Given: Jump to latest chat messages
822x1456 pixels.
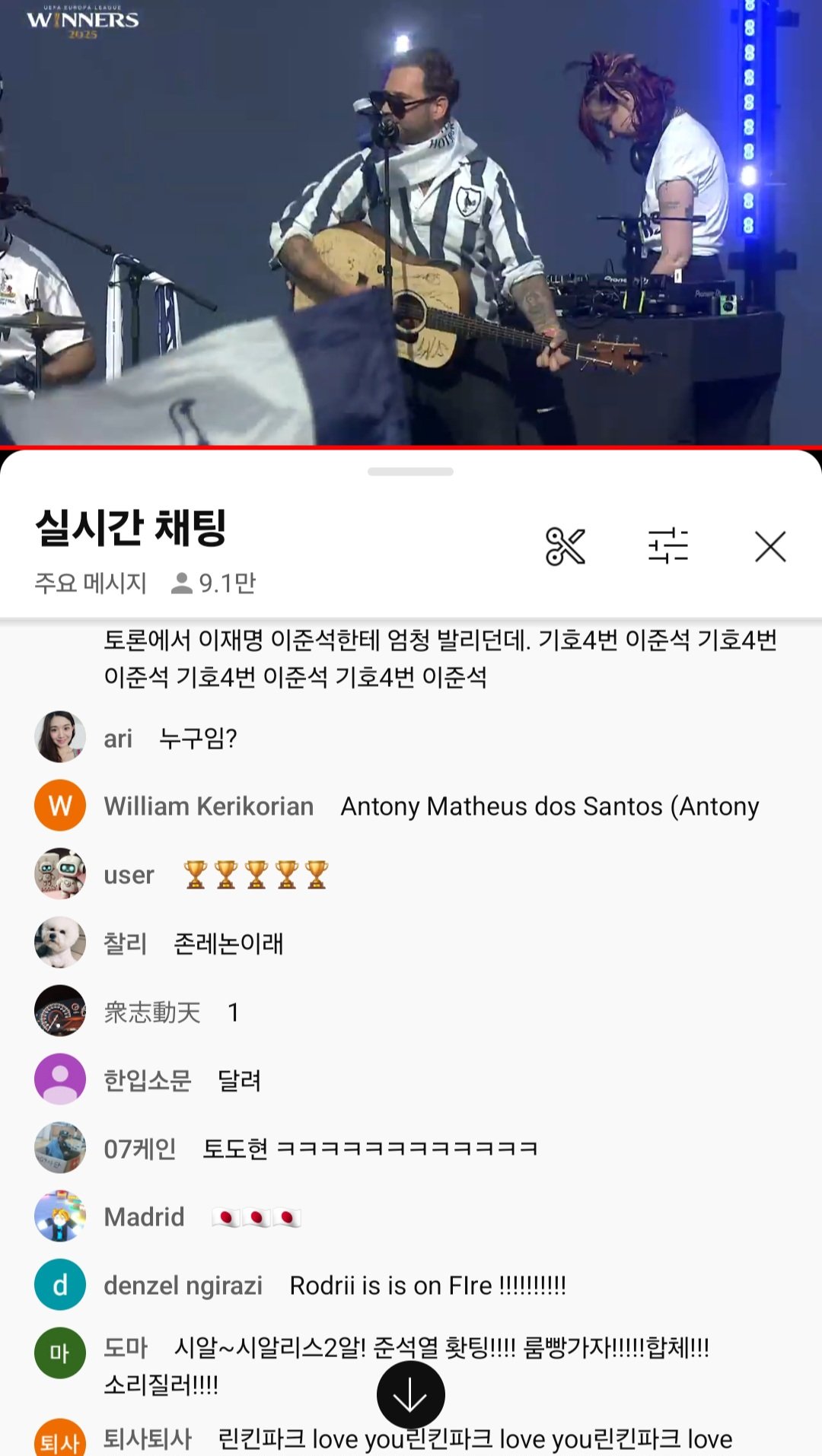Looking at the screenshot, I should (410, 1394).
